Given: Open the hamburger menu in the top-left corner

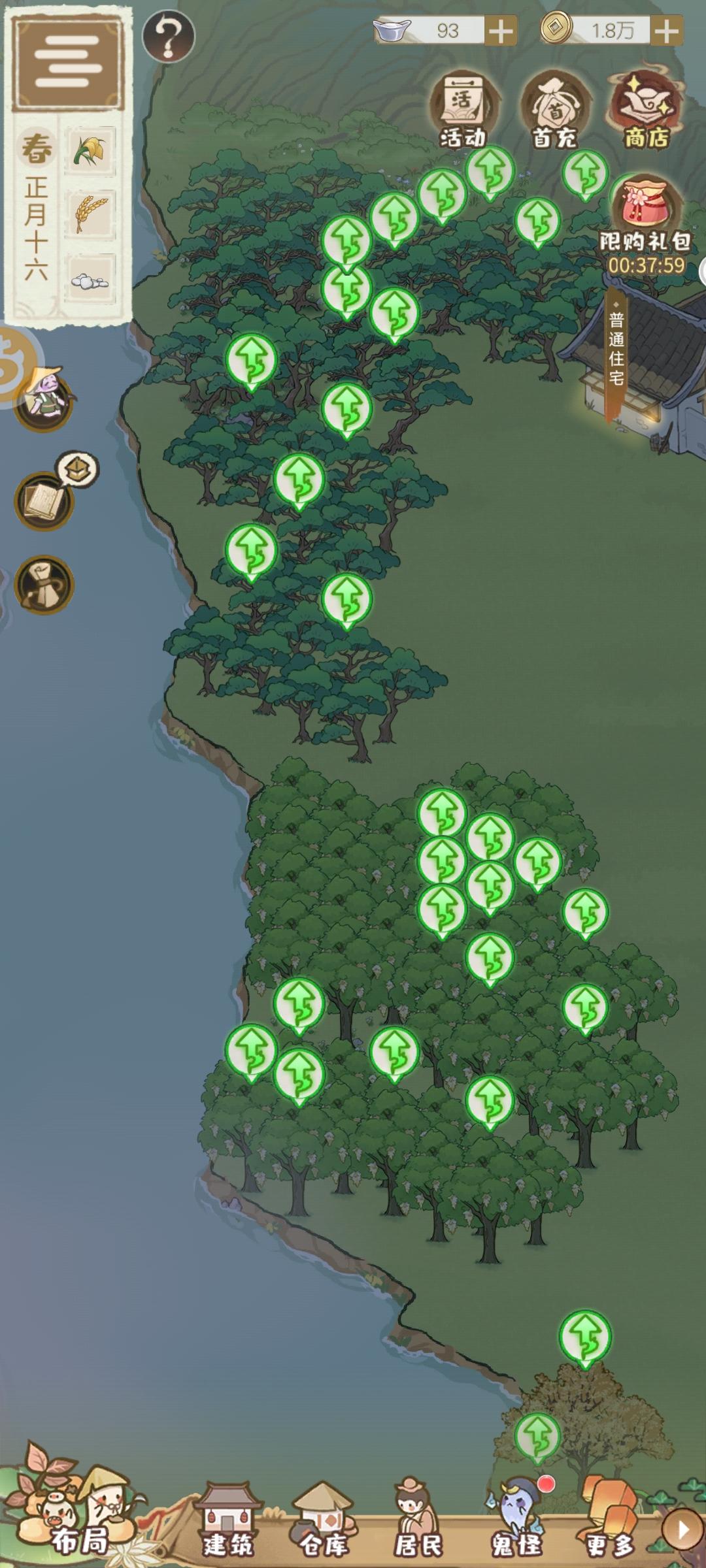Looking at the screenshot, I should (65, 62).
